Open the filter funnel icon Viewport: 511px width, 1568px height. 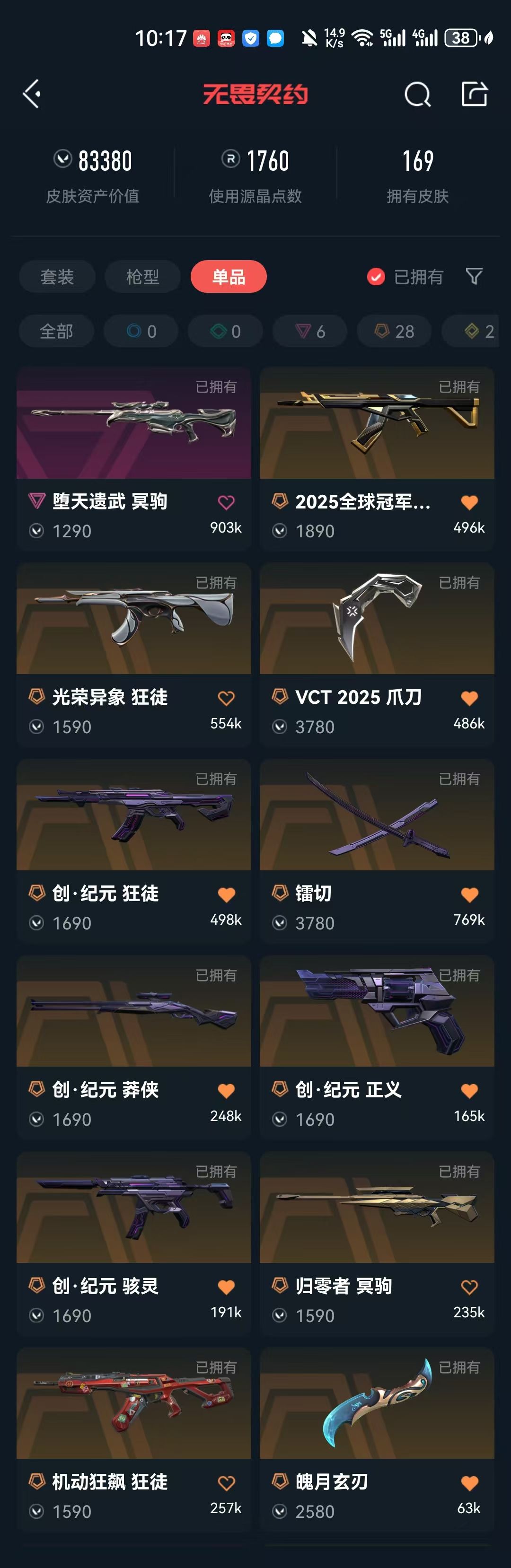(474, 276)
